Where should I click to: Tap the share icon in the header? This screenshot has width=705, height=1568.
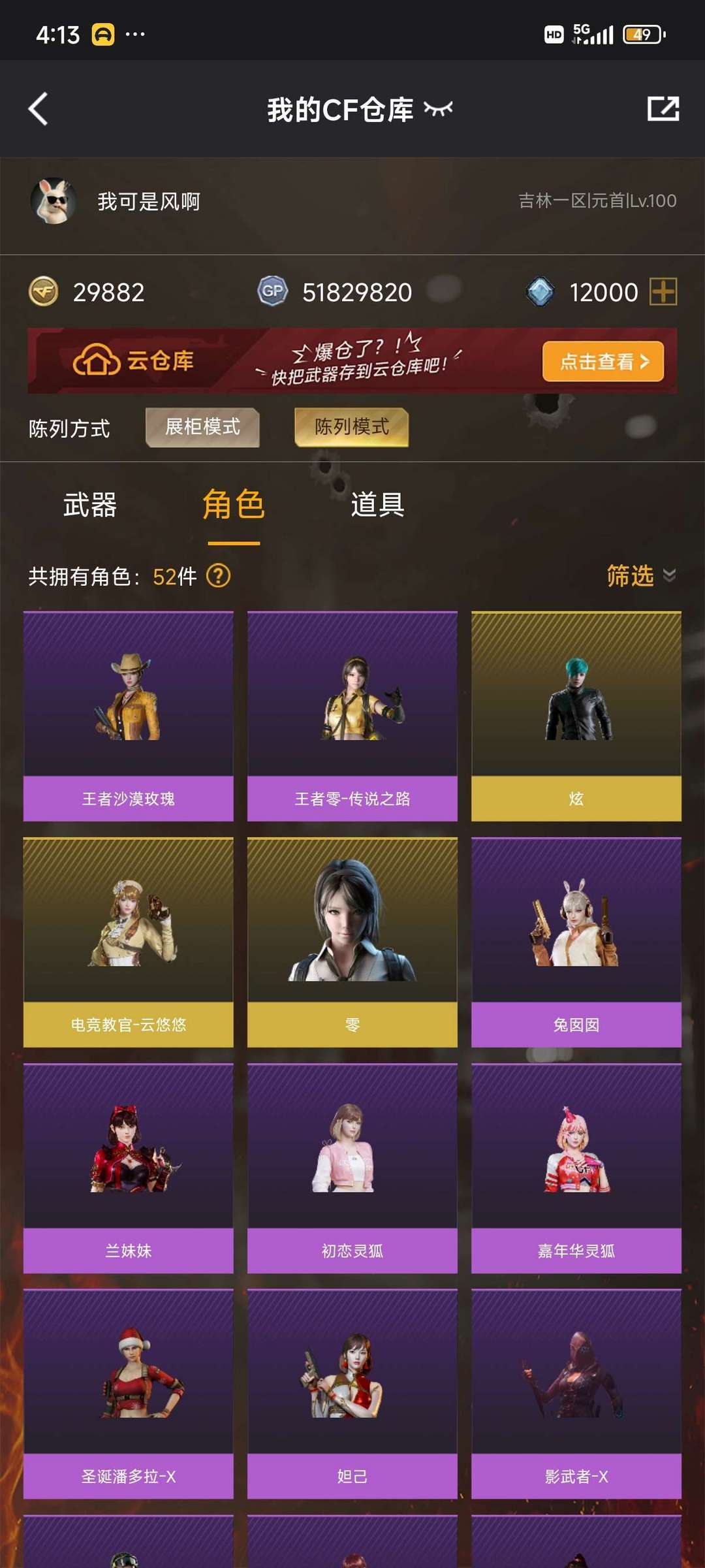click(x=663, y=109)
